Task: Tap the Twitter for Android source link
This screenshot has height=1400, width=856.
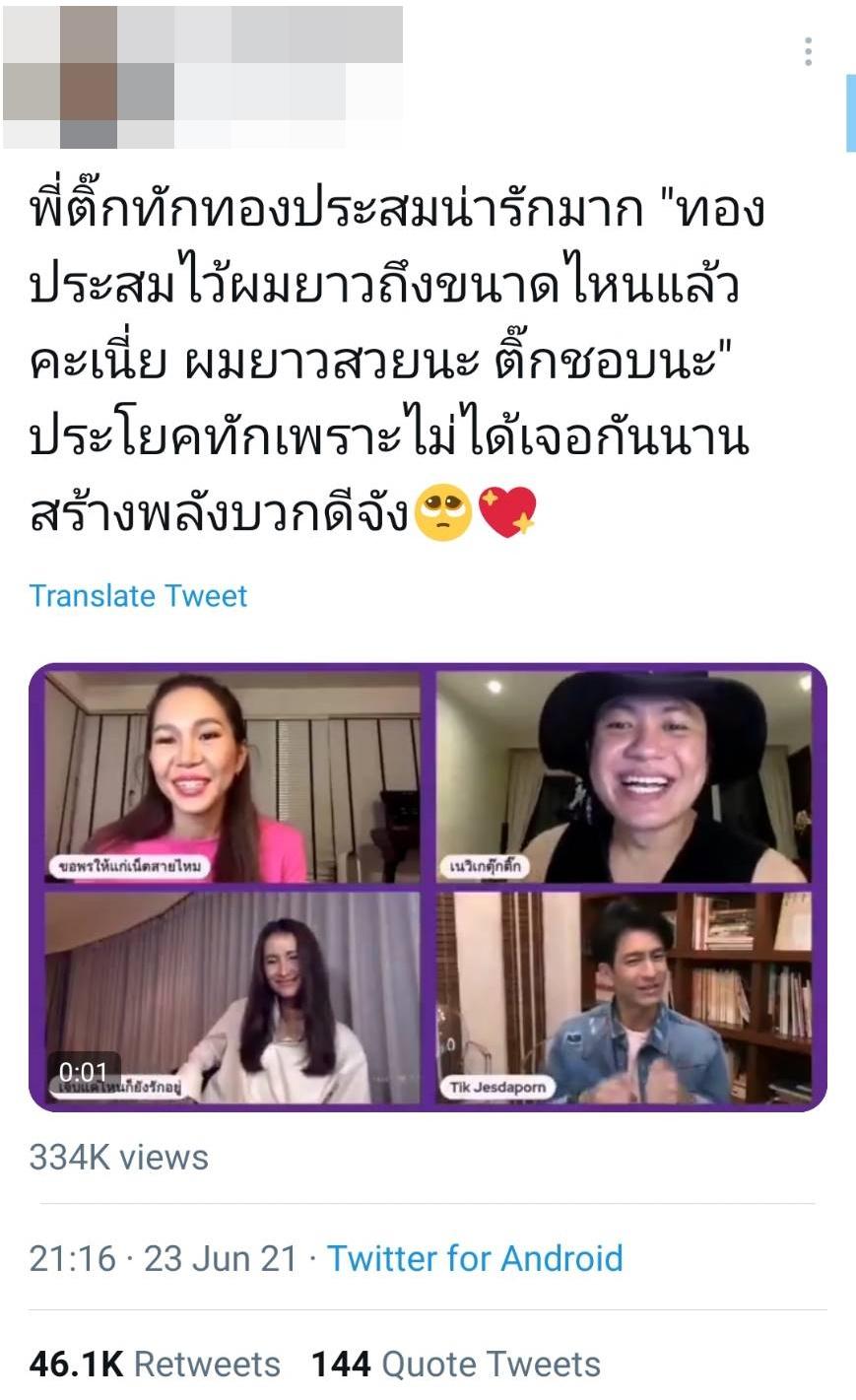Action: 475,1258
